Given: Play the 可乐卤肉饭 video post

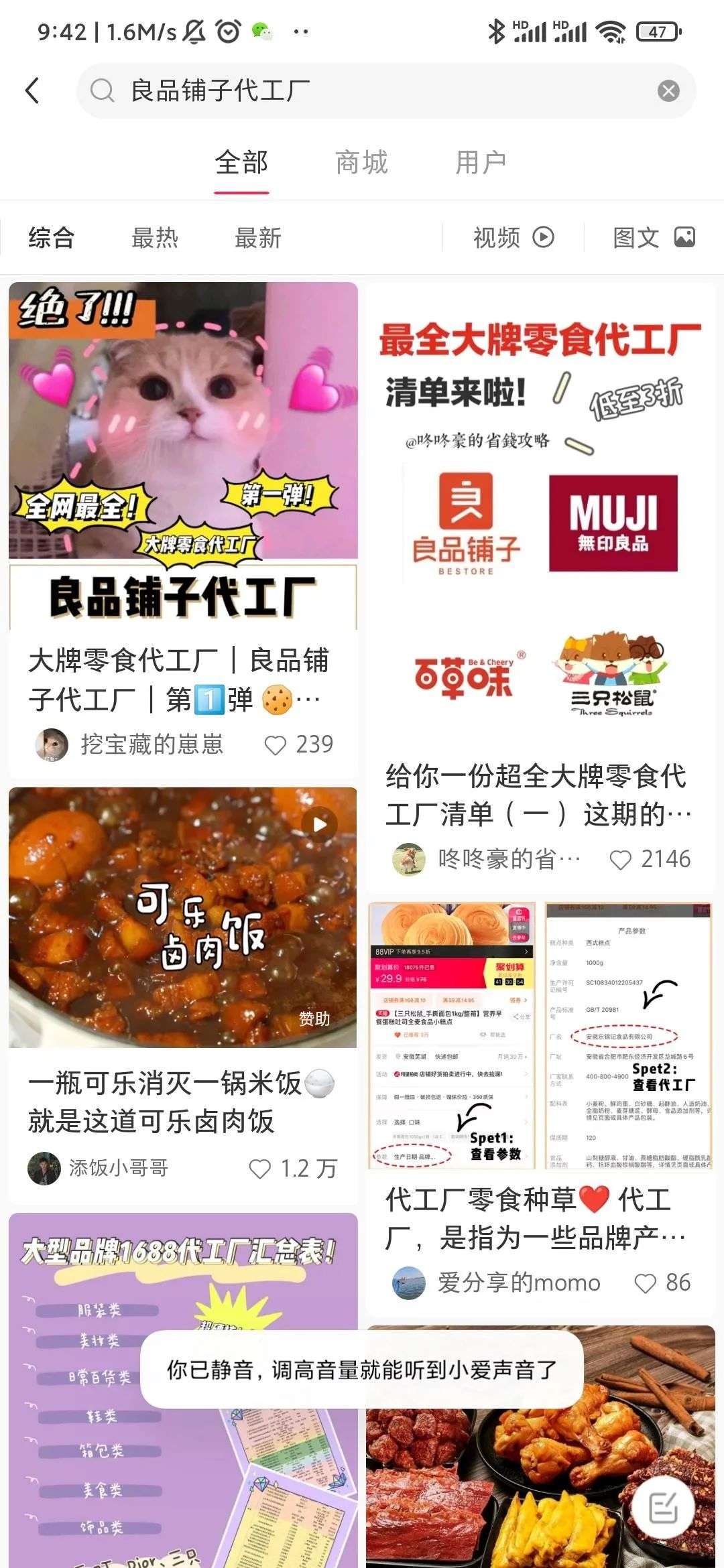Looking at the screenshot, I should click(x=182, y=917).
